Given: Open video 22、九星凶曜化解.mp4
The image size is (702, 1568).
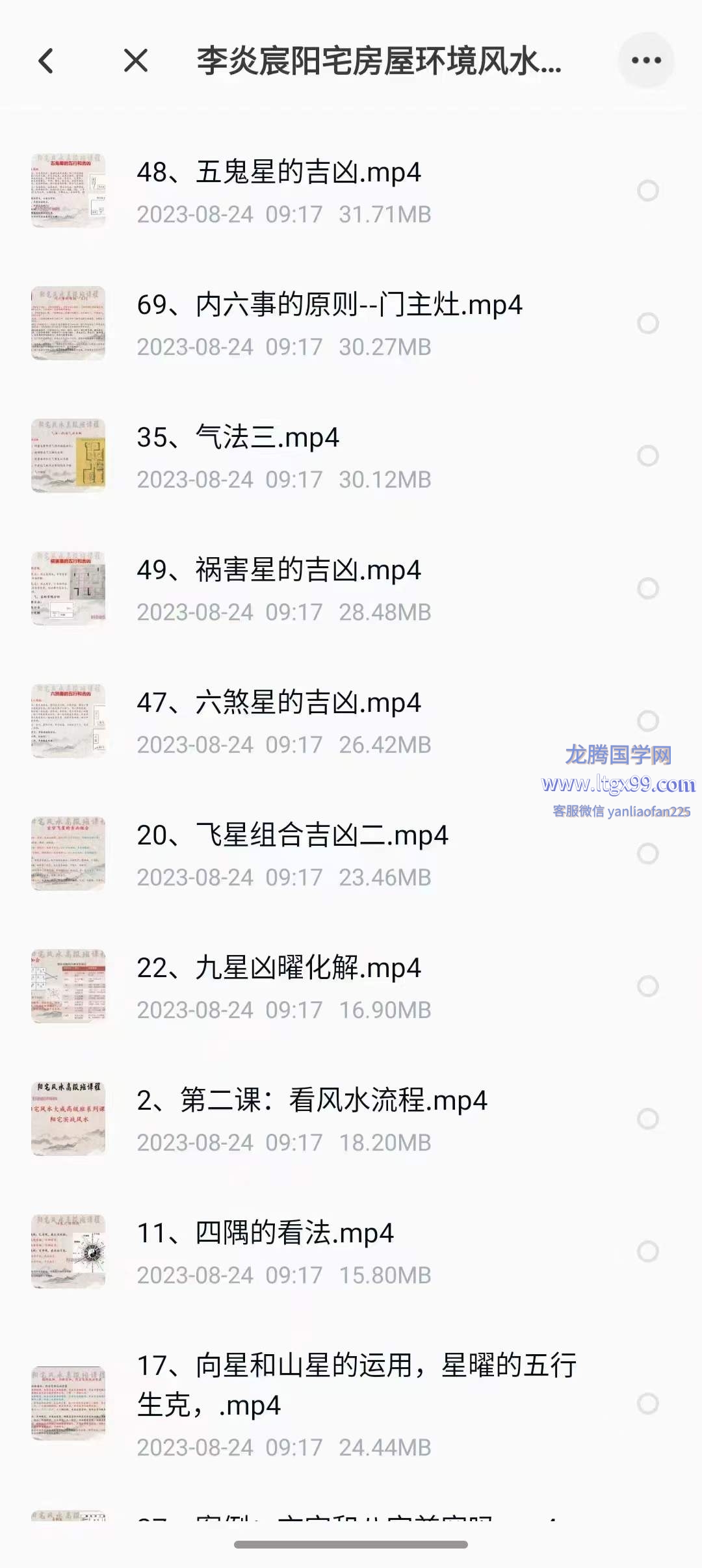Looking at the screenshot, I should pos(279,969).
